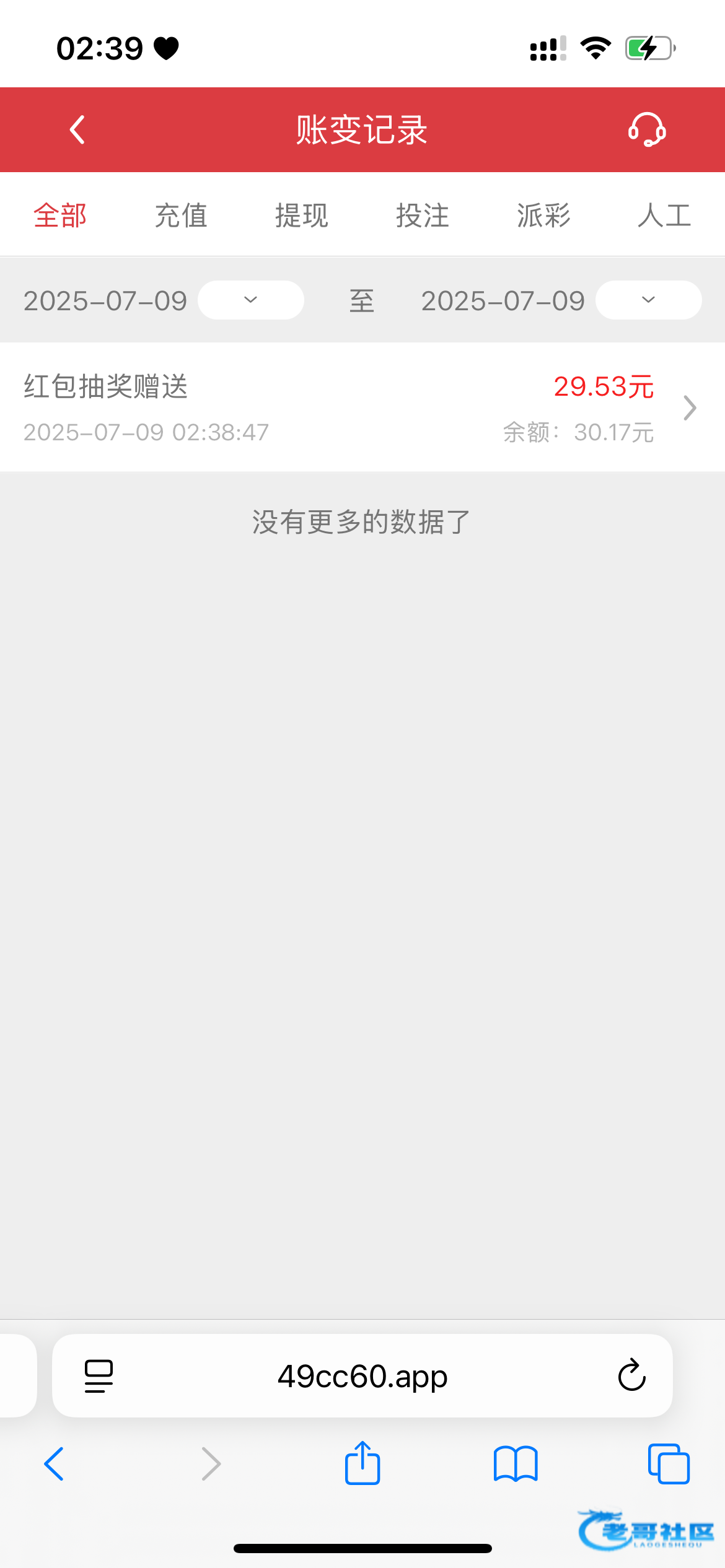Open the 红包抽奖赠送 record details
This screenshot has width=725, height=1568.
tap(362, 407)
